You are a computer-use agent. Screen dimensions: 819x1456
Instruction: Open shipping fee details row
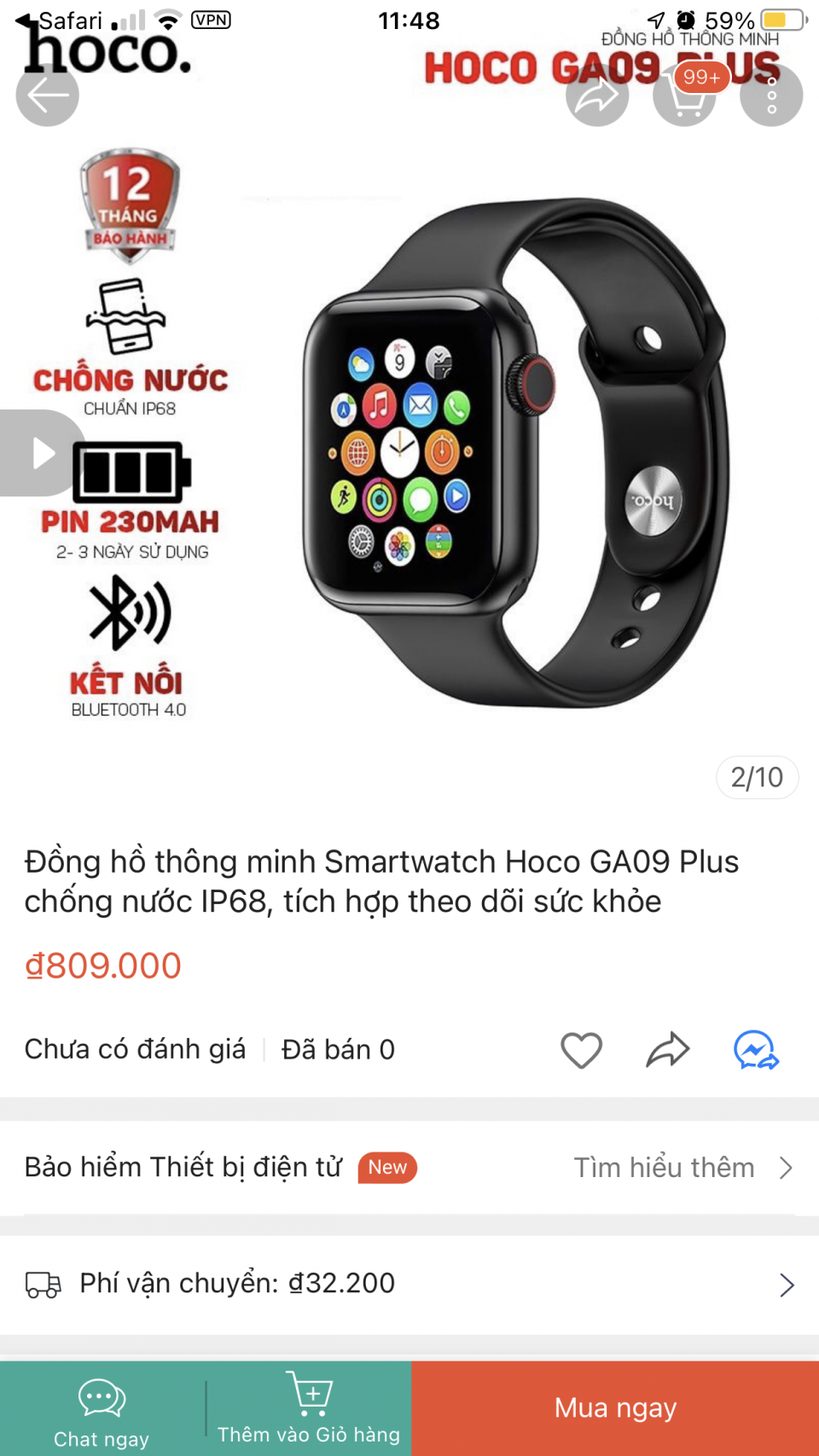pyautogui.click(x=409, y=1284)
